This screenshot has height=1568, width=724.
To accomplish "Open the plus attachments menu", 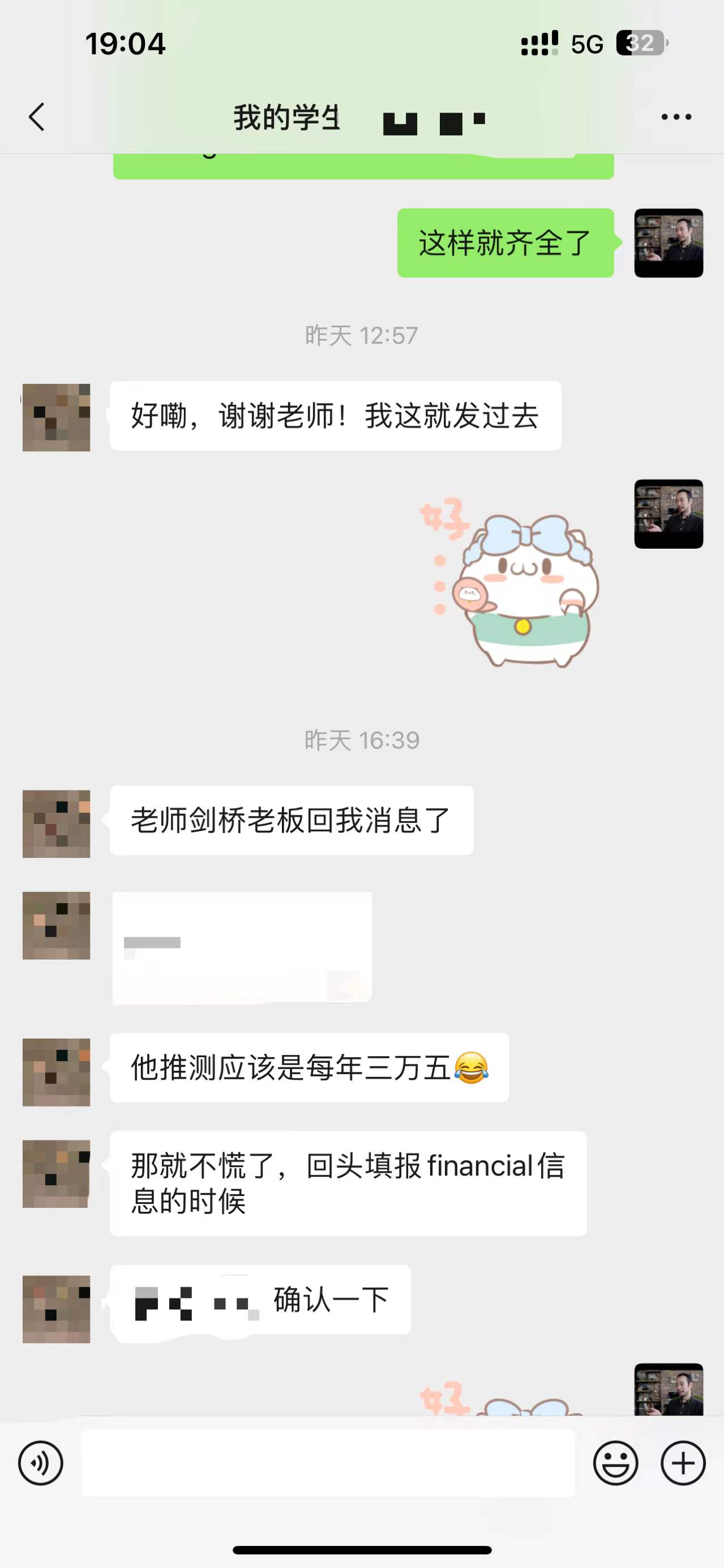I will 683,1463.
